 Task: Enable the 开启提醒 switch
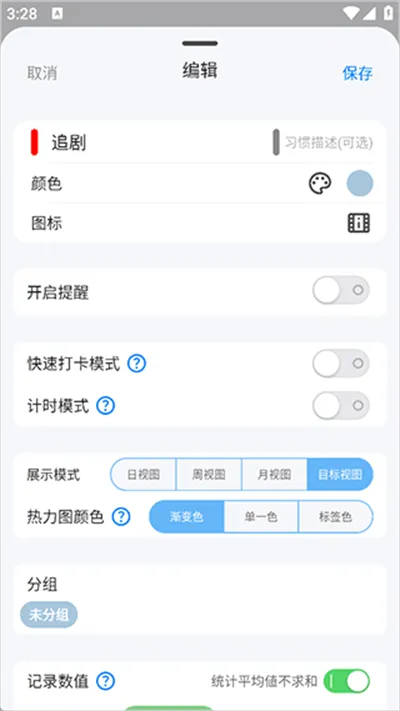point(341,290)
